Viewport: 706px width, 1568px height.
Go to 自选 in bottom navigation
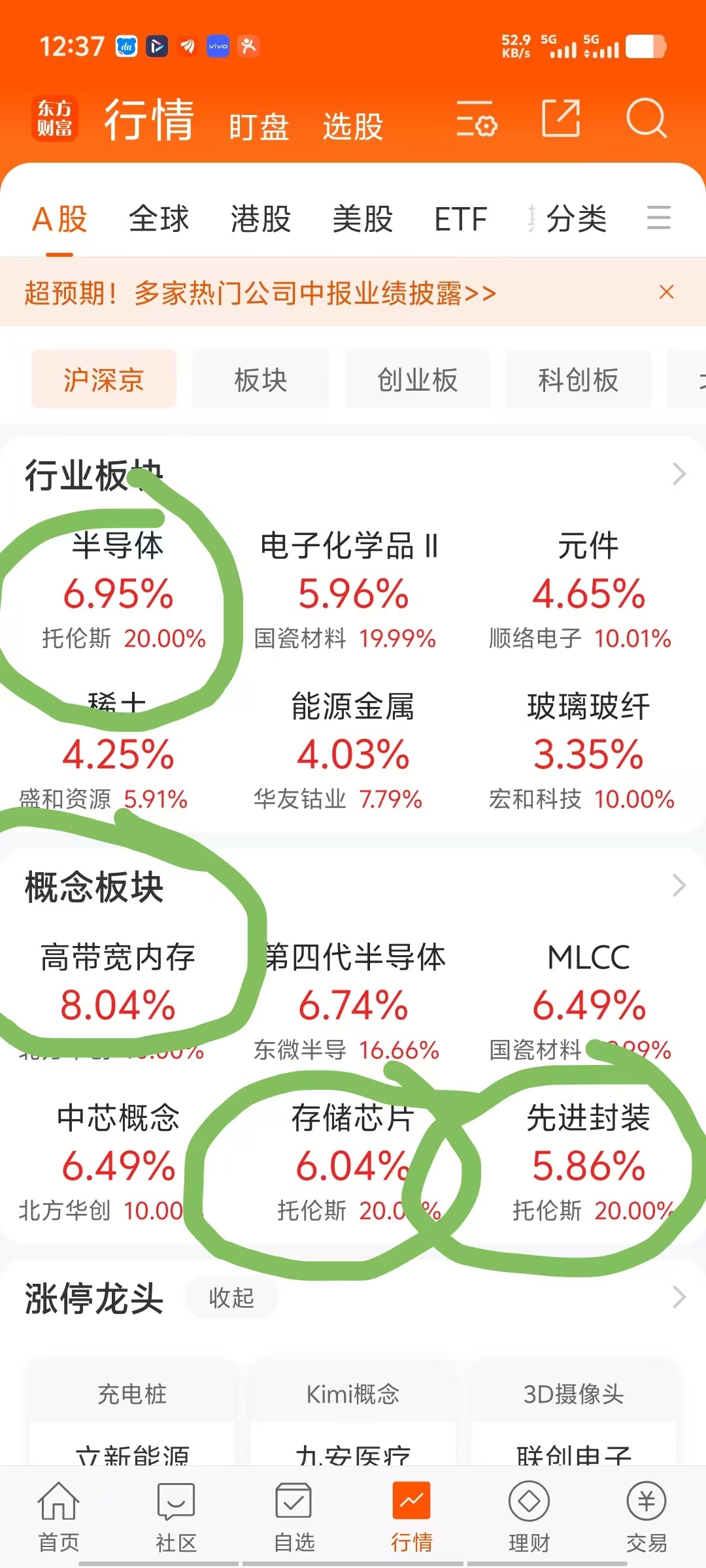pyautogui.click(x=294, y=1517)
